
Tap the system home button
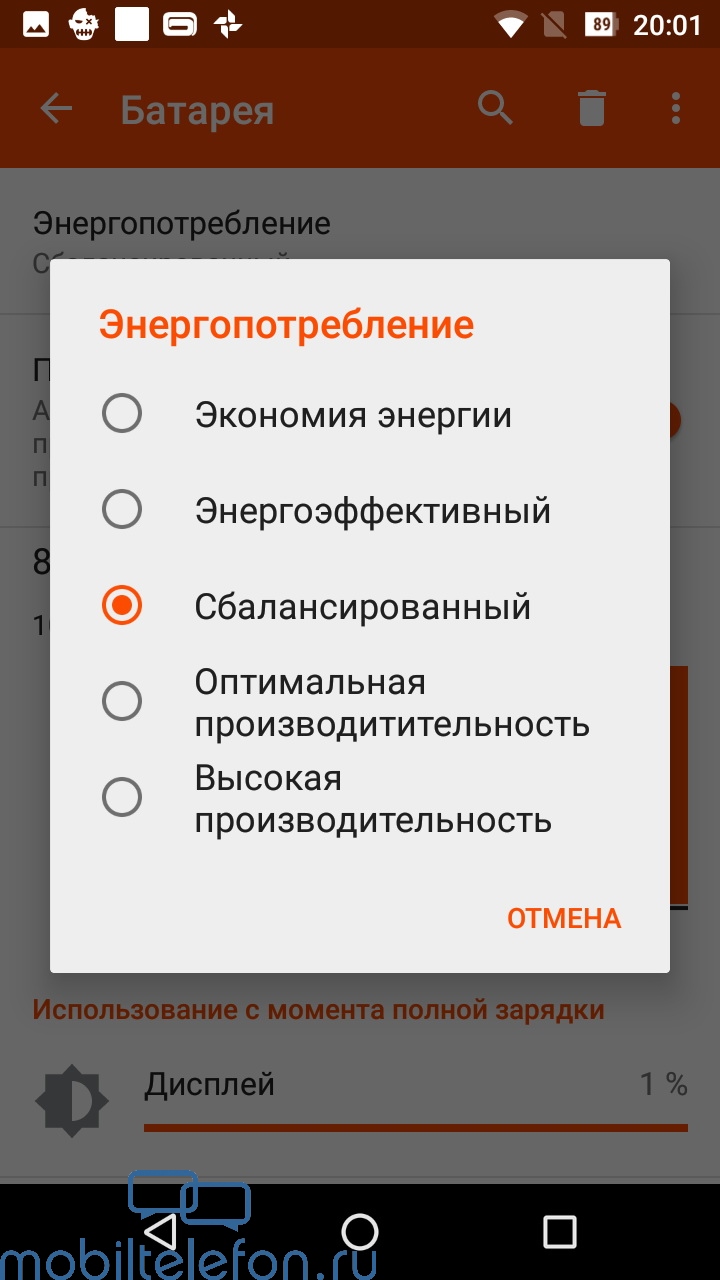pos(360,1231)
